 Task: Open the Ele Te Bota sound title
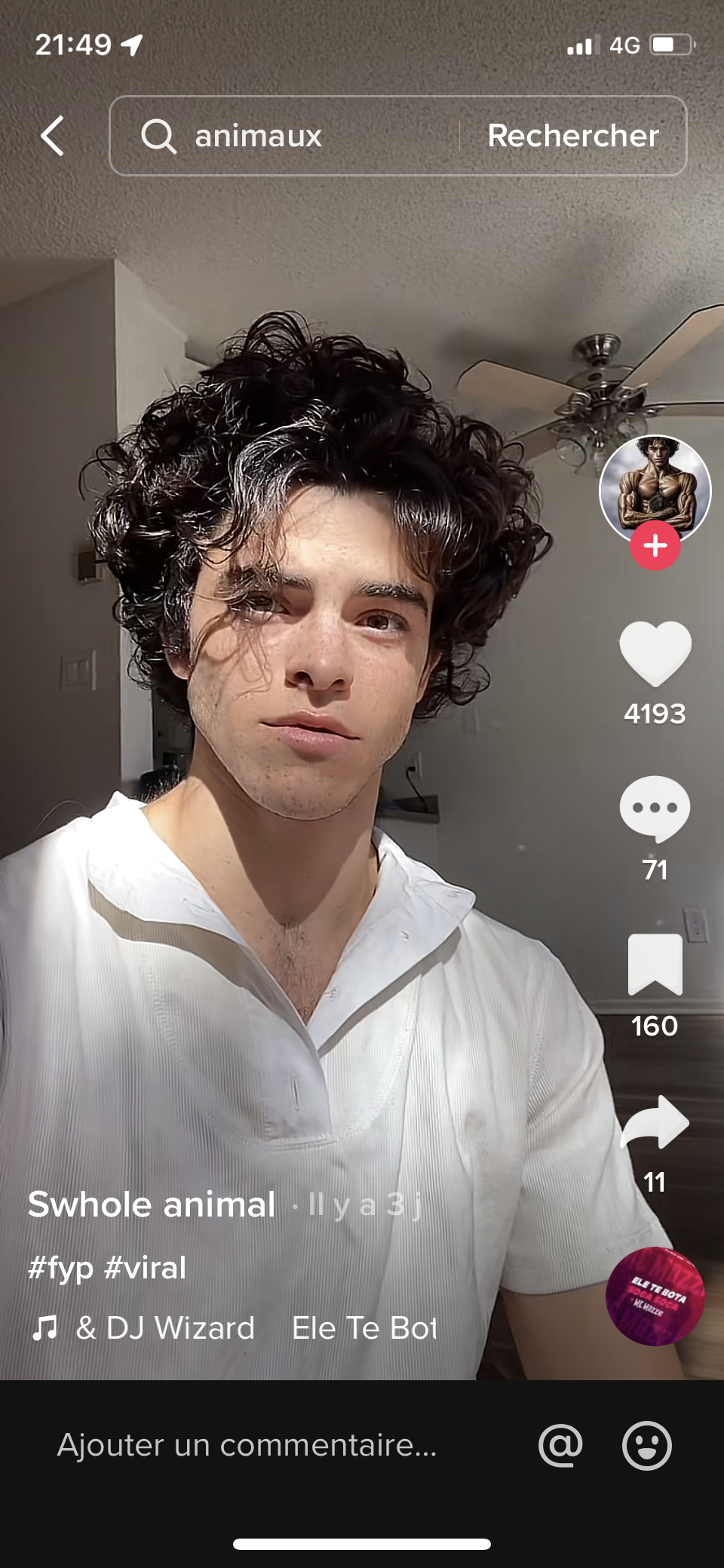(x=364, y=1328)
